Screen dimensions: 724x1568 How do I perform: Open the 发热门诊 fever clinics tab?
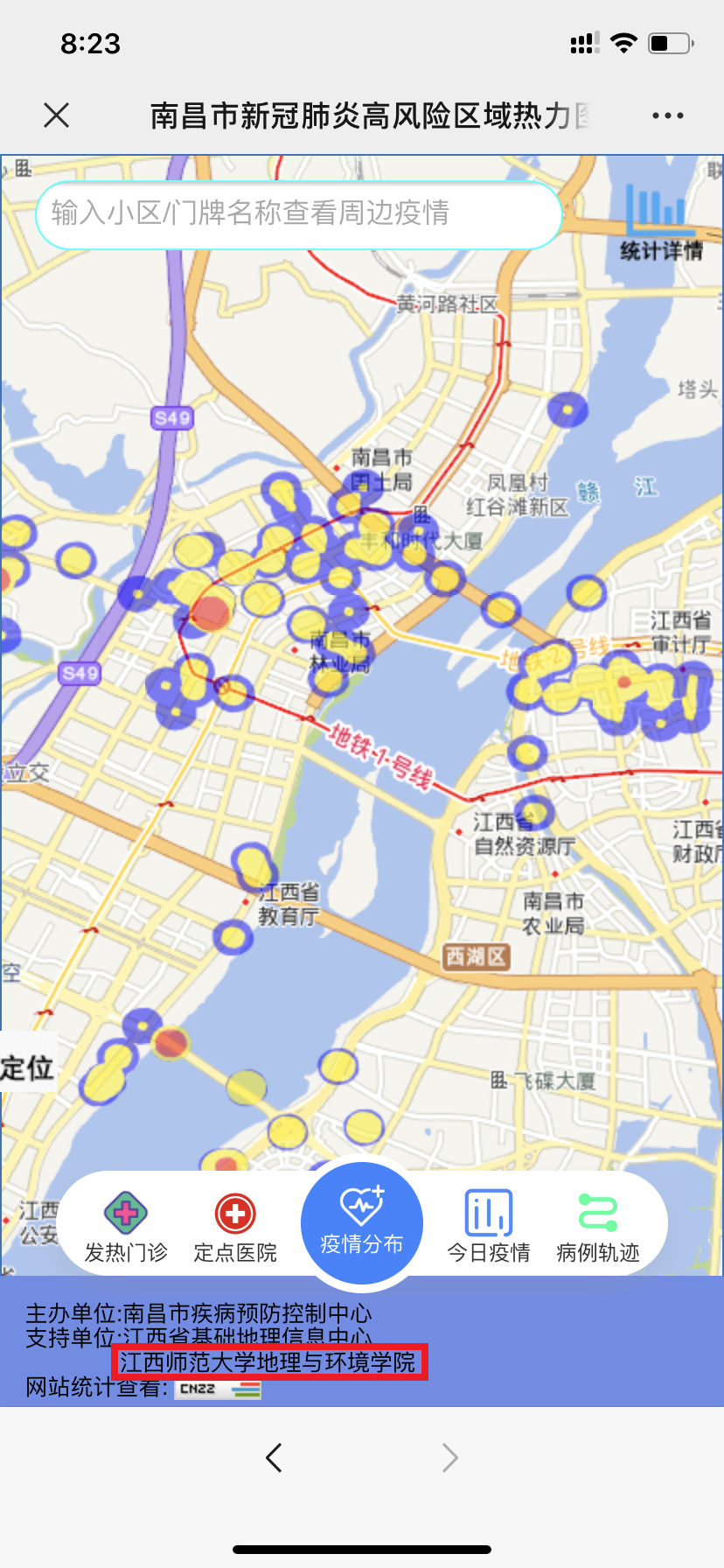126,1227
